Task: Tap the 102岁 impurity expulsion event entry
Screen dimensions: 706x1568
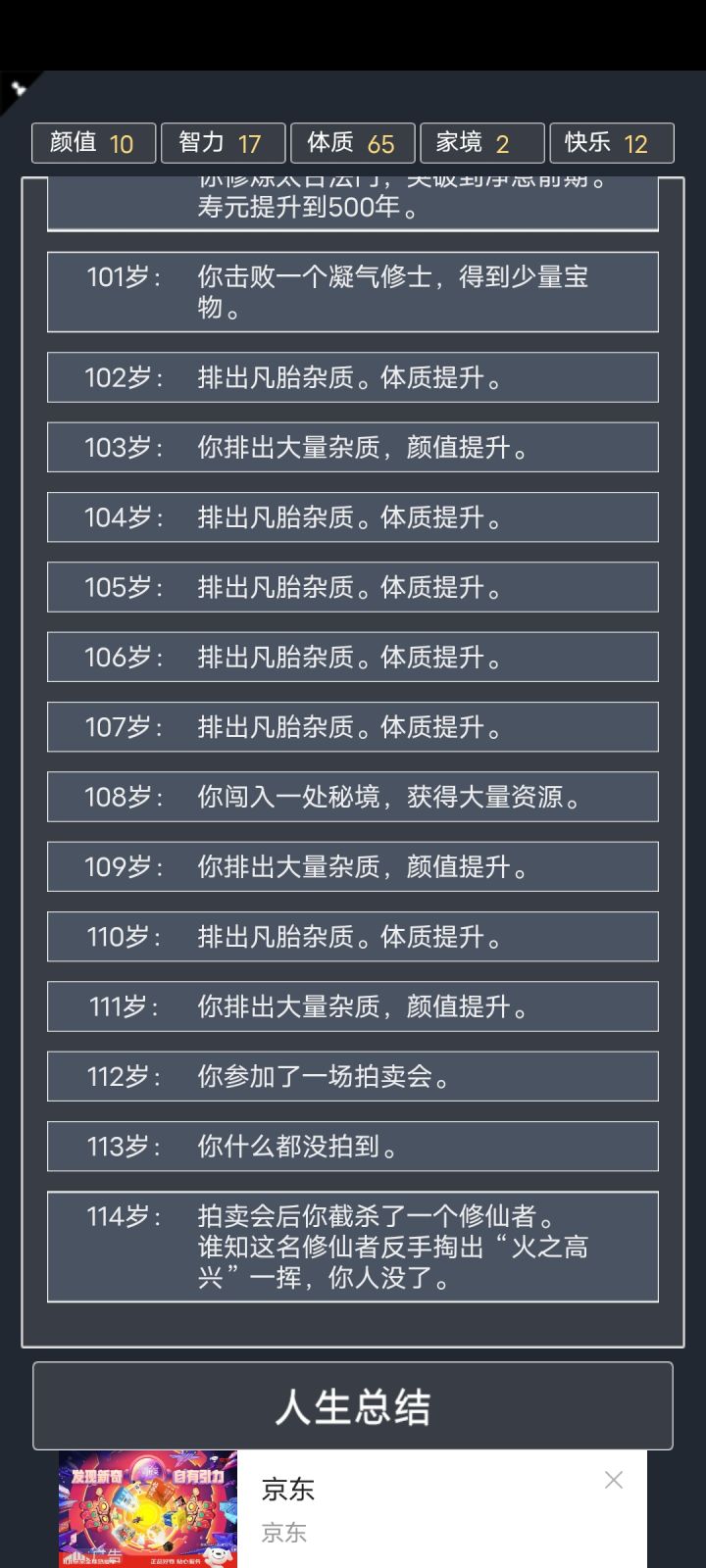Action: tap(352, 377)
